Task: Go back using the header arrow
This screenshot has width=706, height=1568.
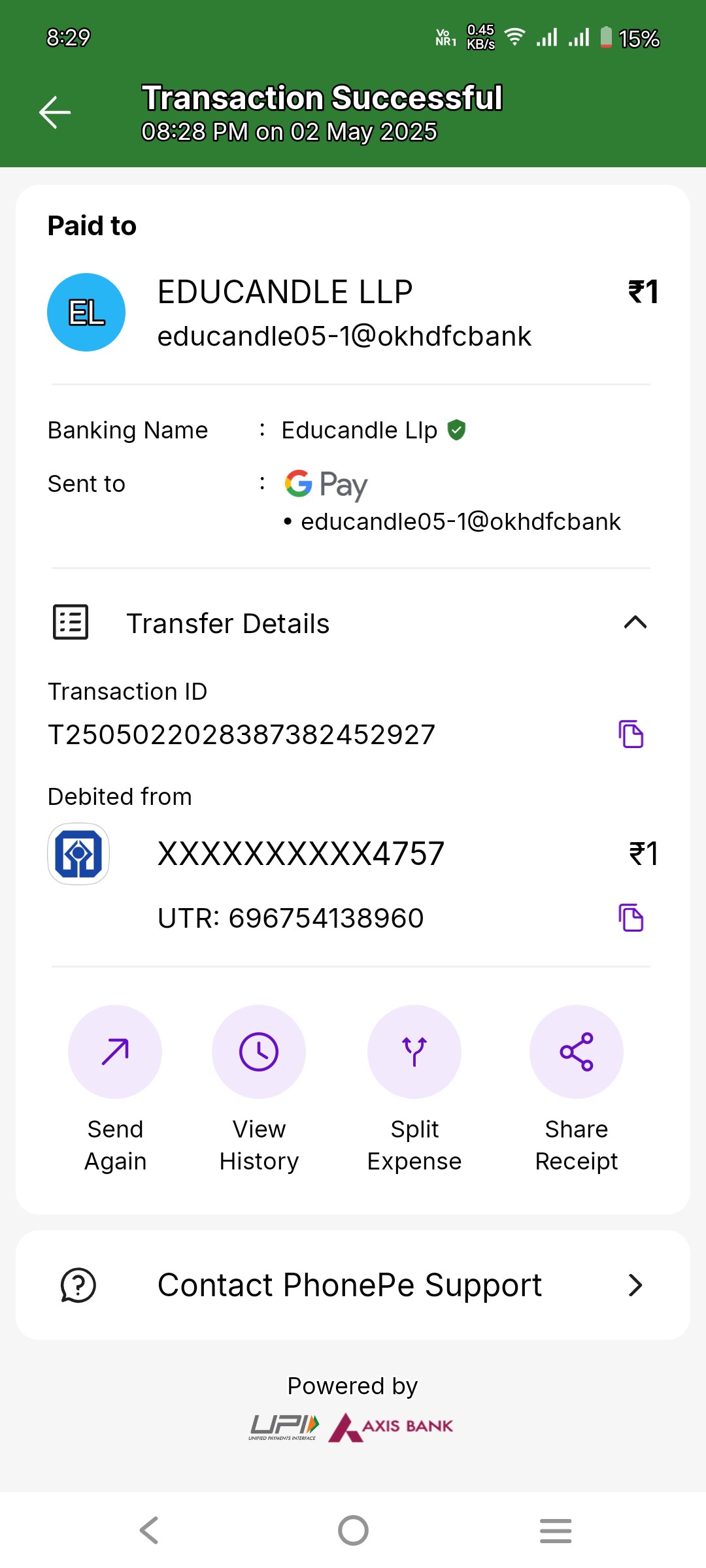Action: coord(55,112)
